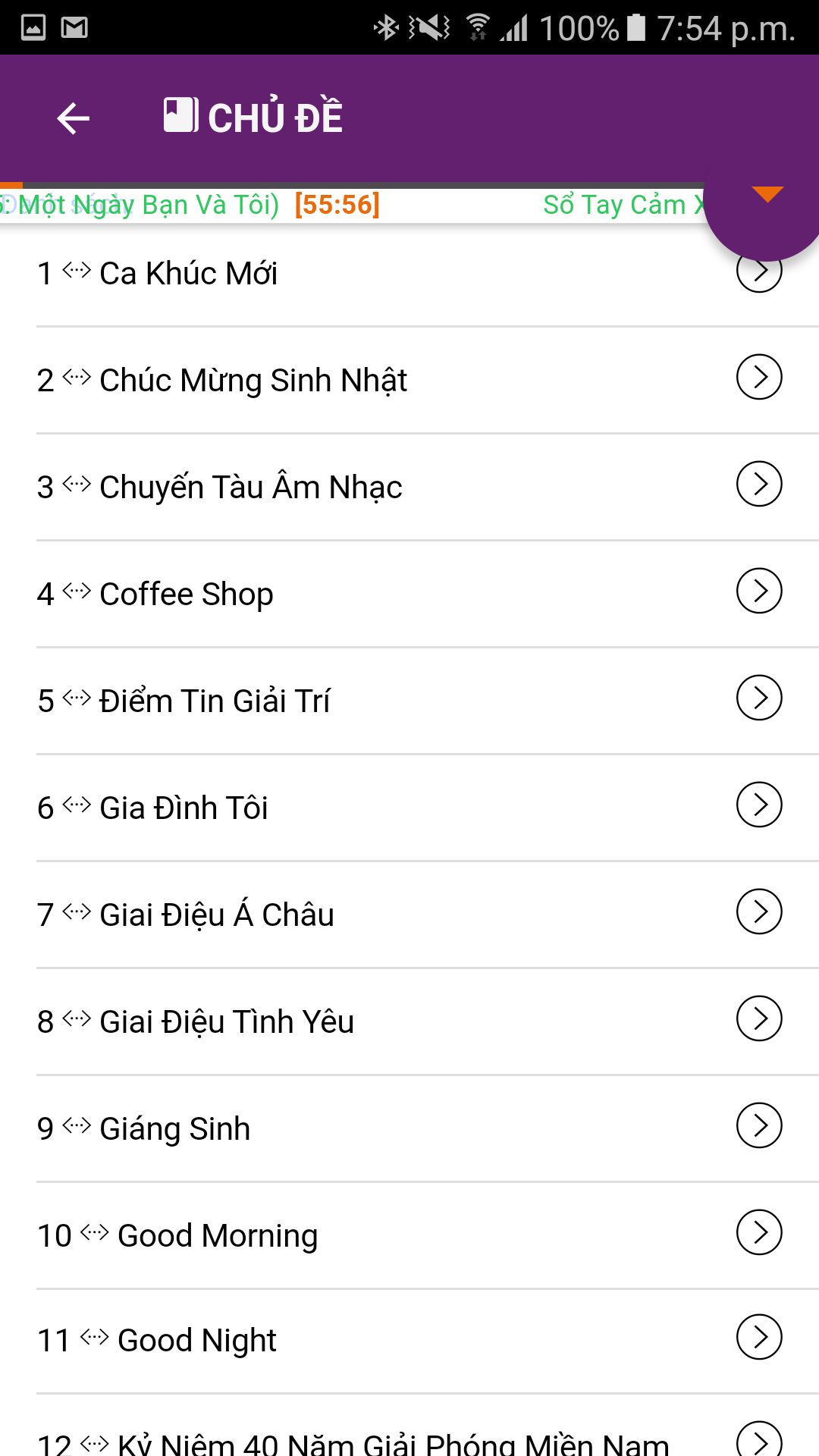Image resolution: width=819 pixels, height=1456 pixels.
Task: Tap 'Một Ngày Bạn Và Tôi' track title
Action: [144, 203]
